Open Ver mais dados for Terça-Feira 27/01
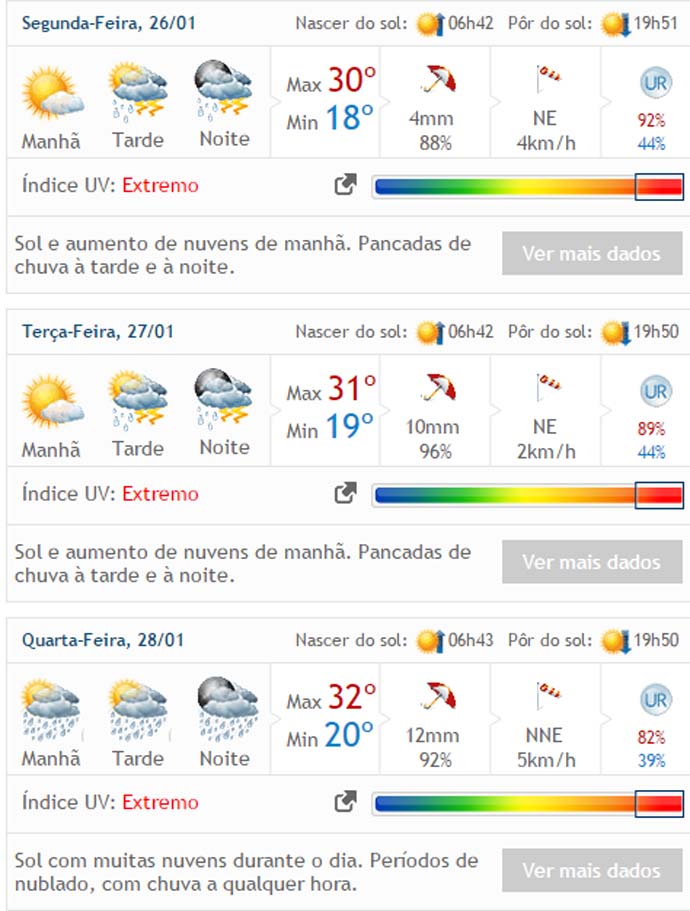 click(590, 563)
